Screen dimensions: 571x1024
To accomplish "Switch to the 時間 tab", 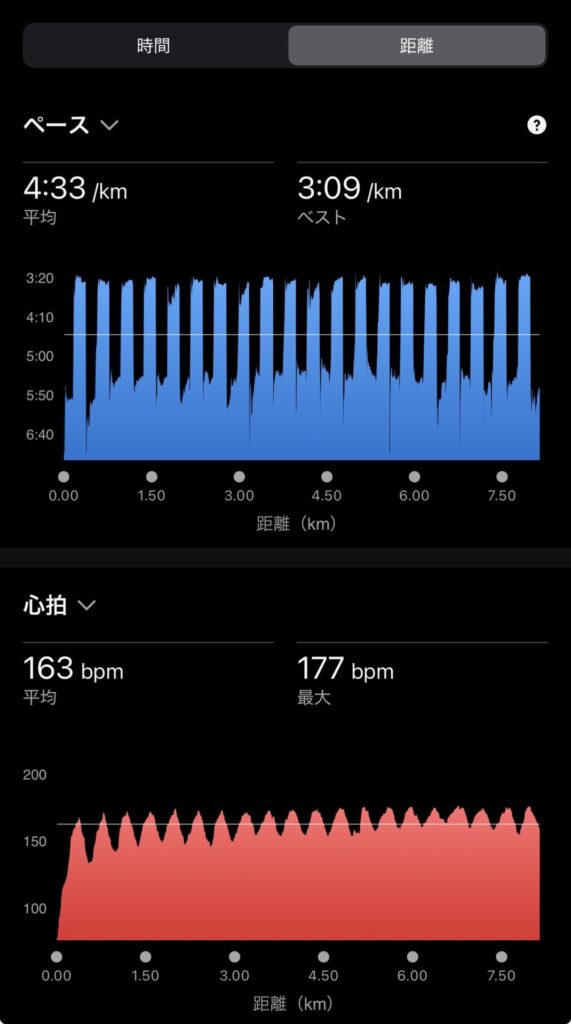I will [x=154, y=46].
